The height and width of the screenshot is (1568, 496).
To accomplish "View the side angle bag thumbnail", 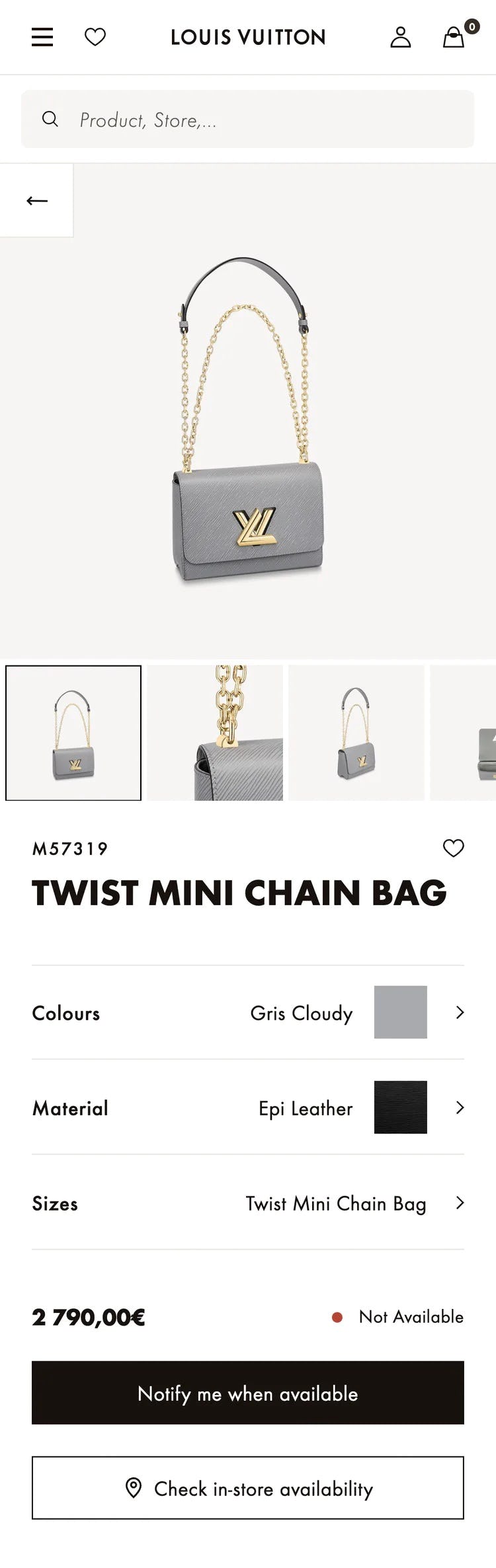I will coord(356,733).
